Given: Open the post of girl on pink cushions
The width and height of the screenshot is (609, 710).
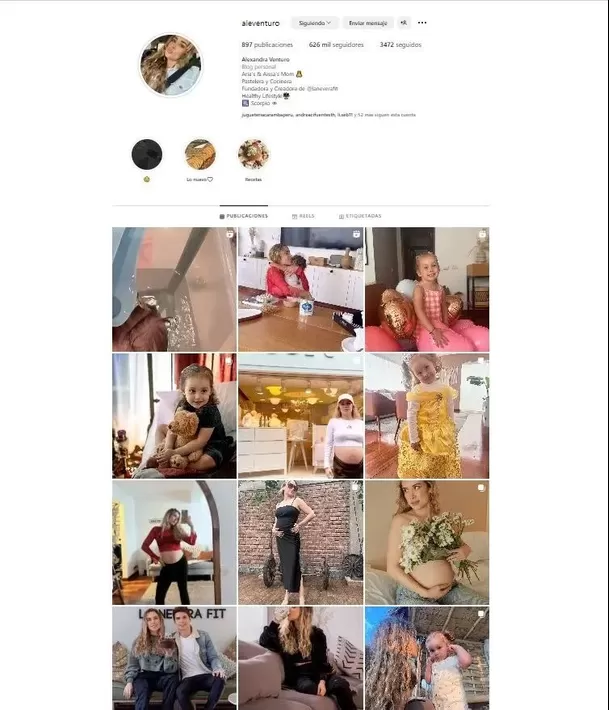Looking at the screenshot, I should [427, 289].
